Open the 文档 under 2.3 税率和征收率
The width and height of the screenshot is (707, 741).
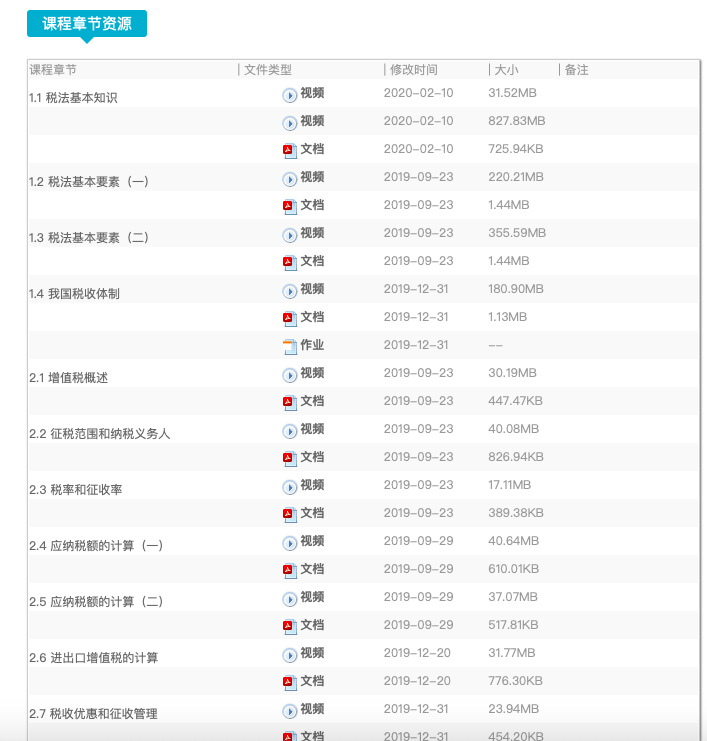point(311,513)
